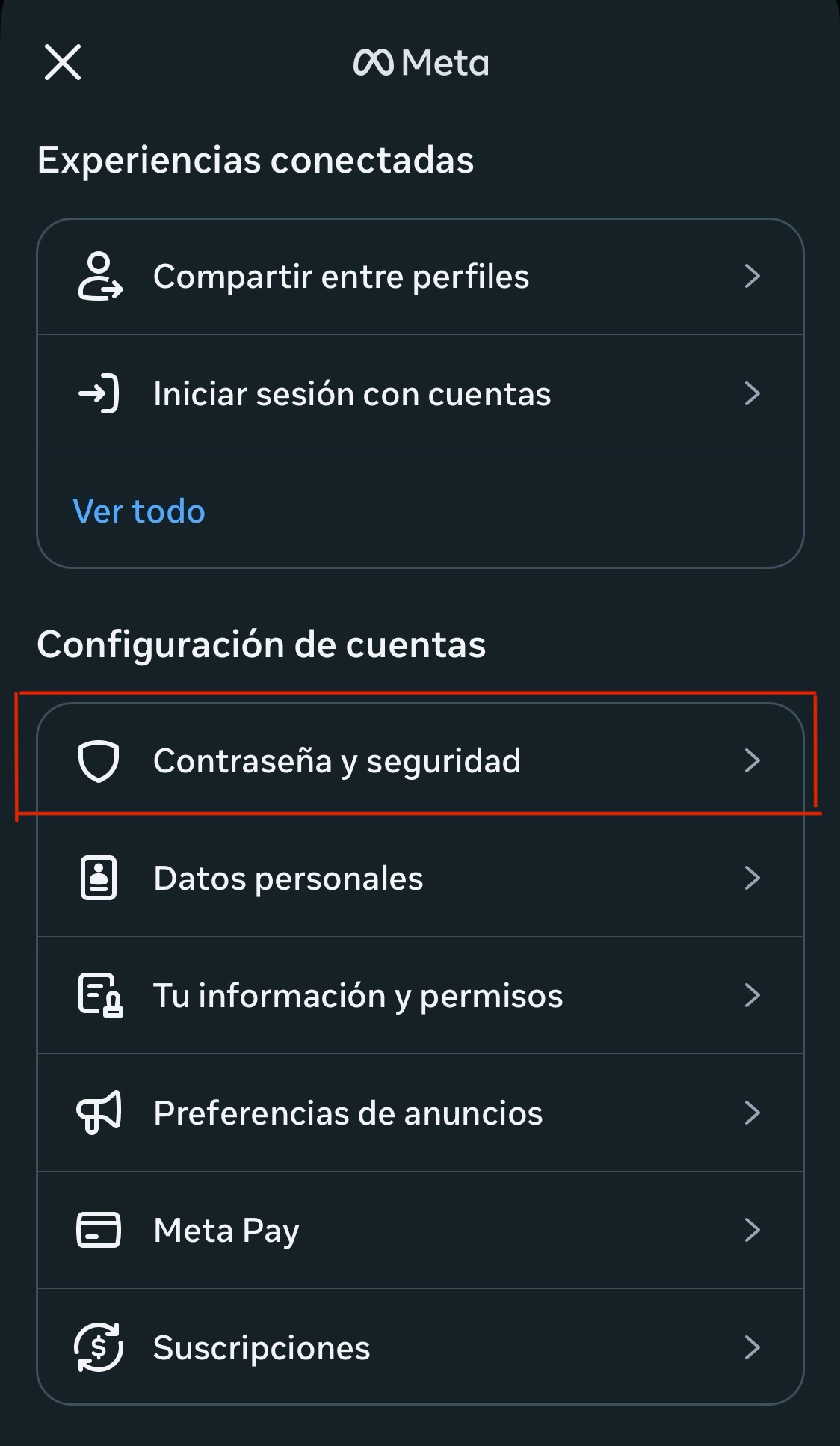The height and width of the screenshot is (1446, 840).
Task: Open Compartir entre perfiles
Action: click(x=420, y=277)
